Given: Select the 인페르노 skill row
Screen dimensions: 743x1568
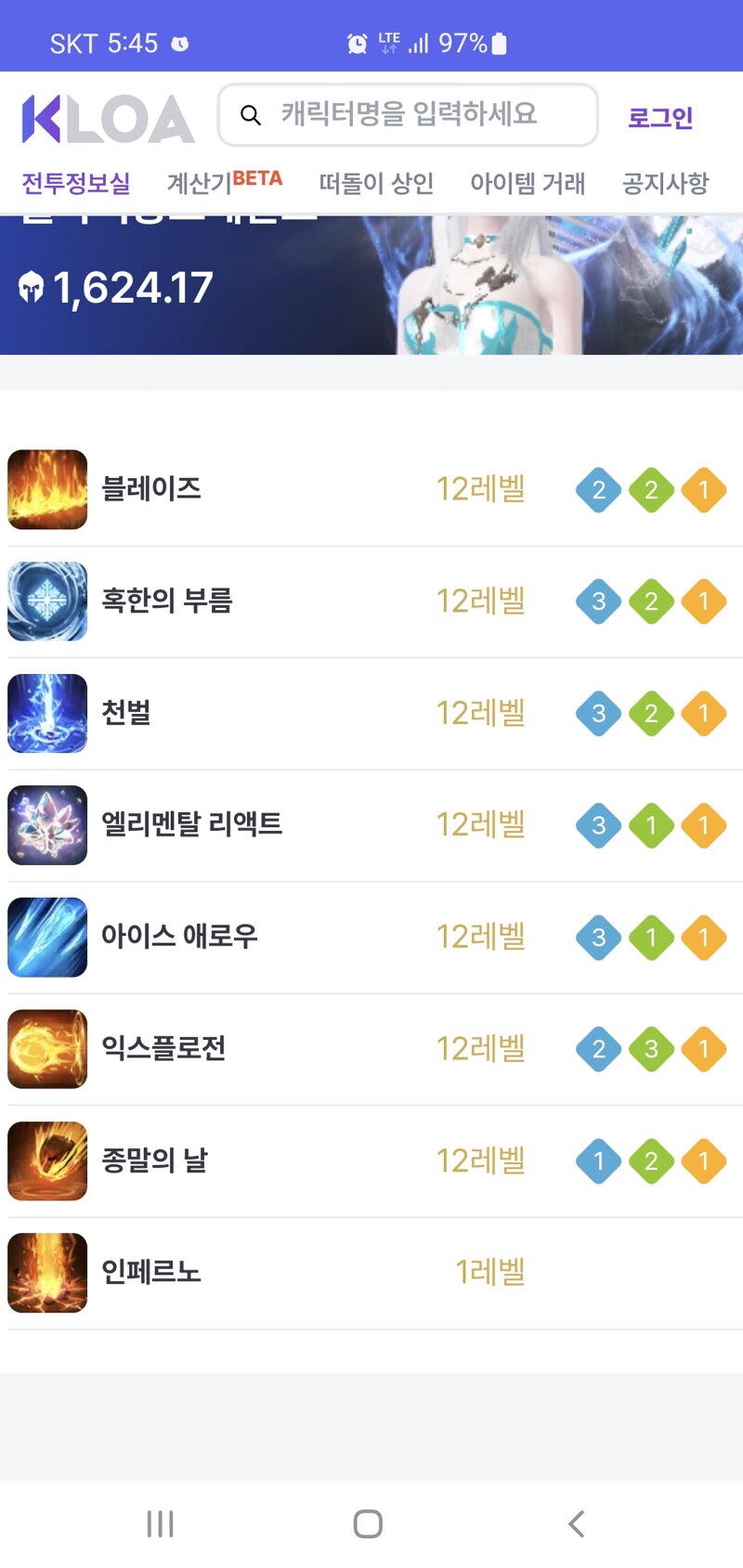Looking at the screenshot, I should [x=371, y=1273].
